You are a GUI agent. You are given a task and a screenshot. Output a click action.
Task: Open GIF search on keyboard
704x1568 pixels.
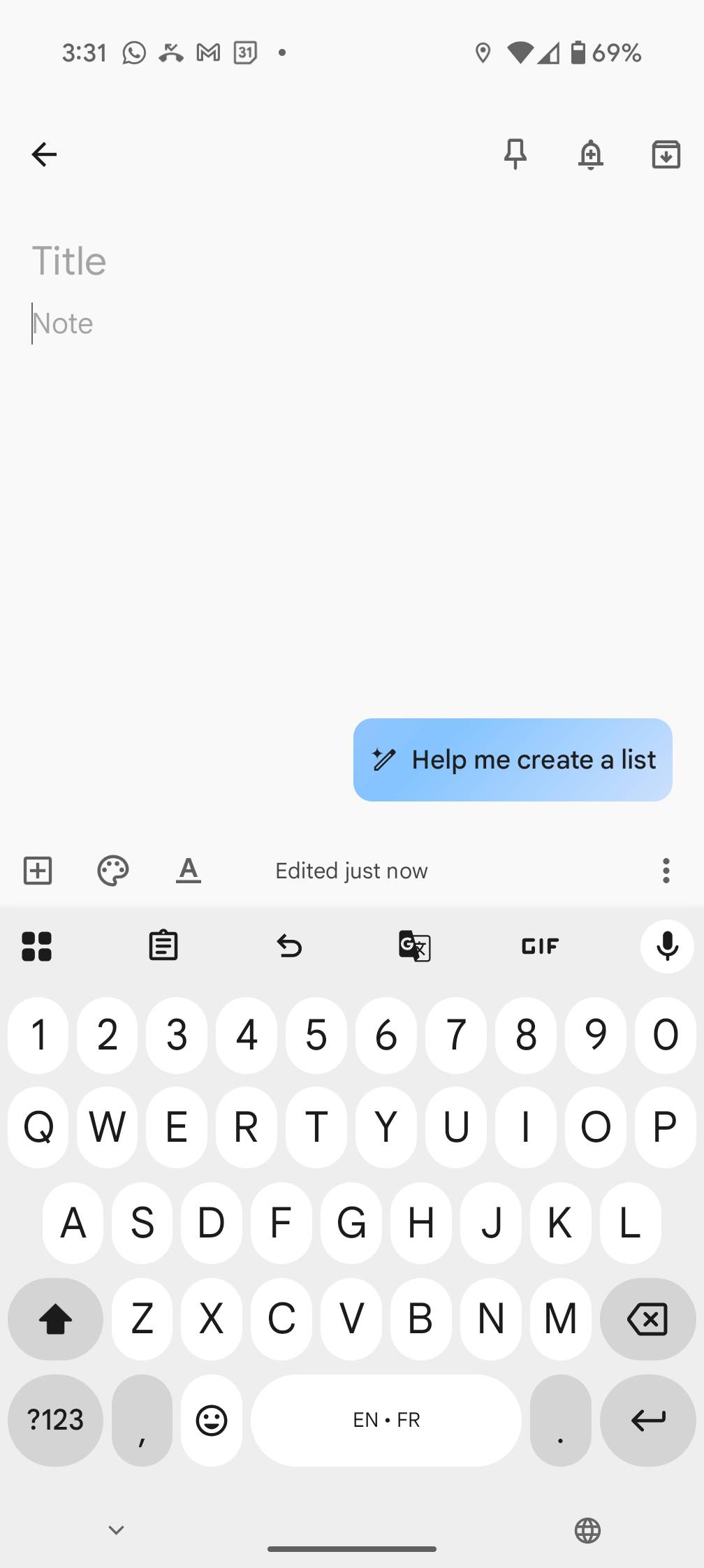540,946
